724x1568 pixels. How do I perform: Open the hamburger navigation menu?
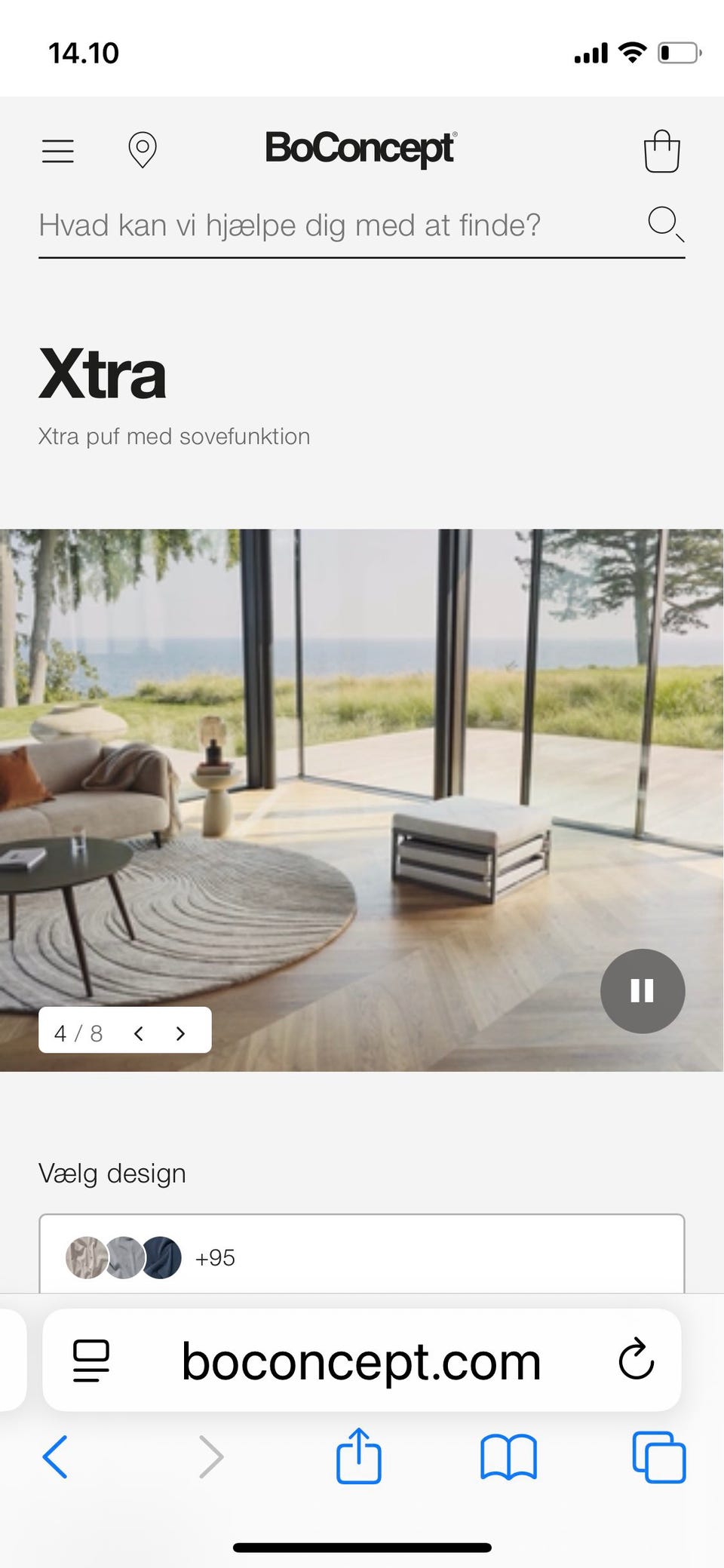(x=57, y=151)
